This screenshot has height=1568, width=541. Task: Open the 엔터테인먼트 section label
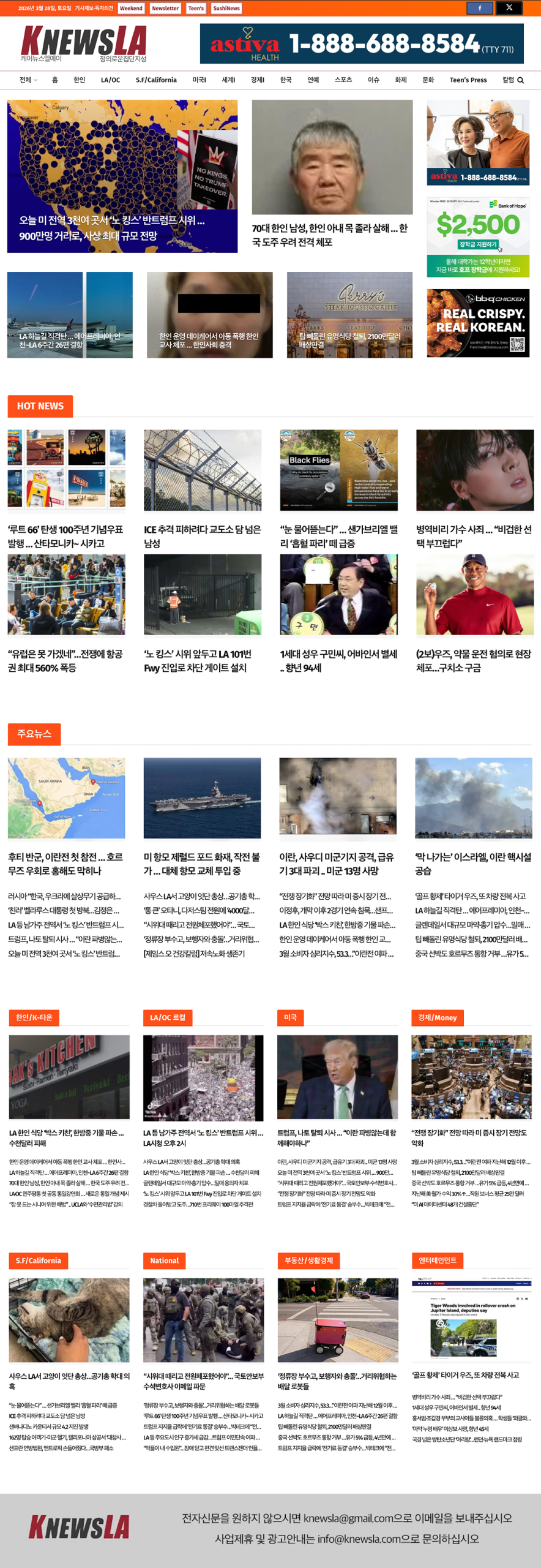(x=437, y=1261)
